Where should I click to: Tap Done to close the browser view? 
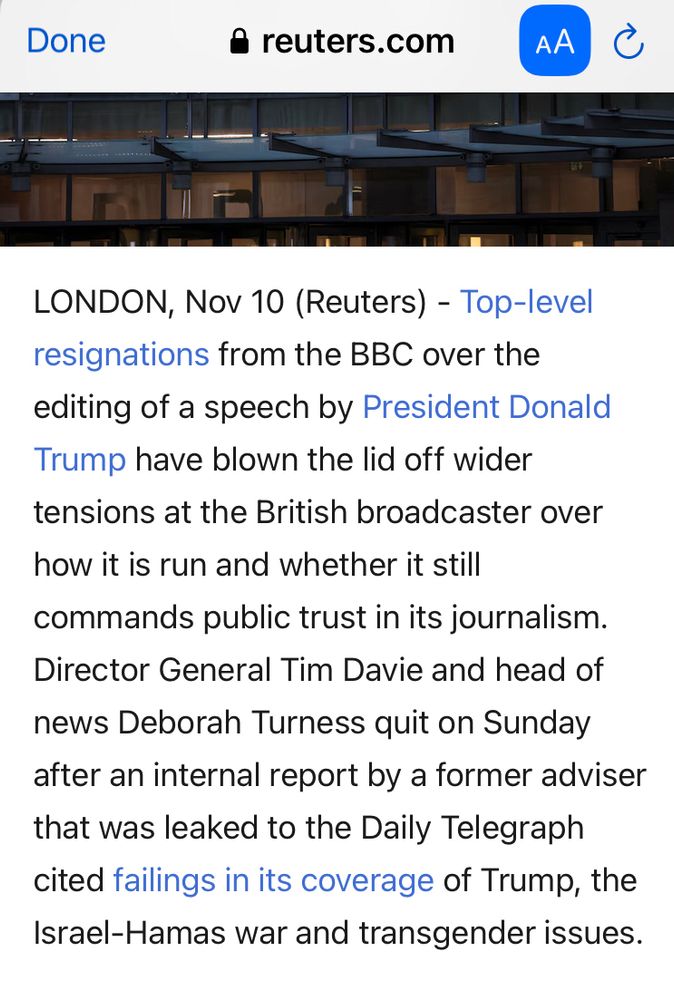click(x=66, y=41)
